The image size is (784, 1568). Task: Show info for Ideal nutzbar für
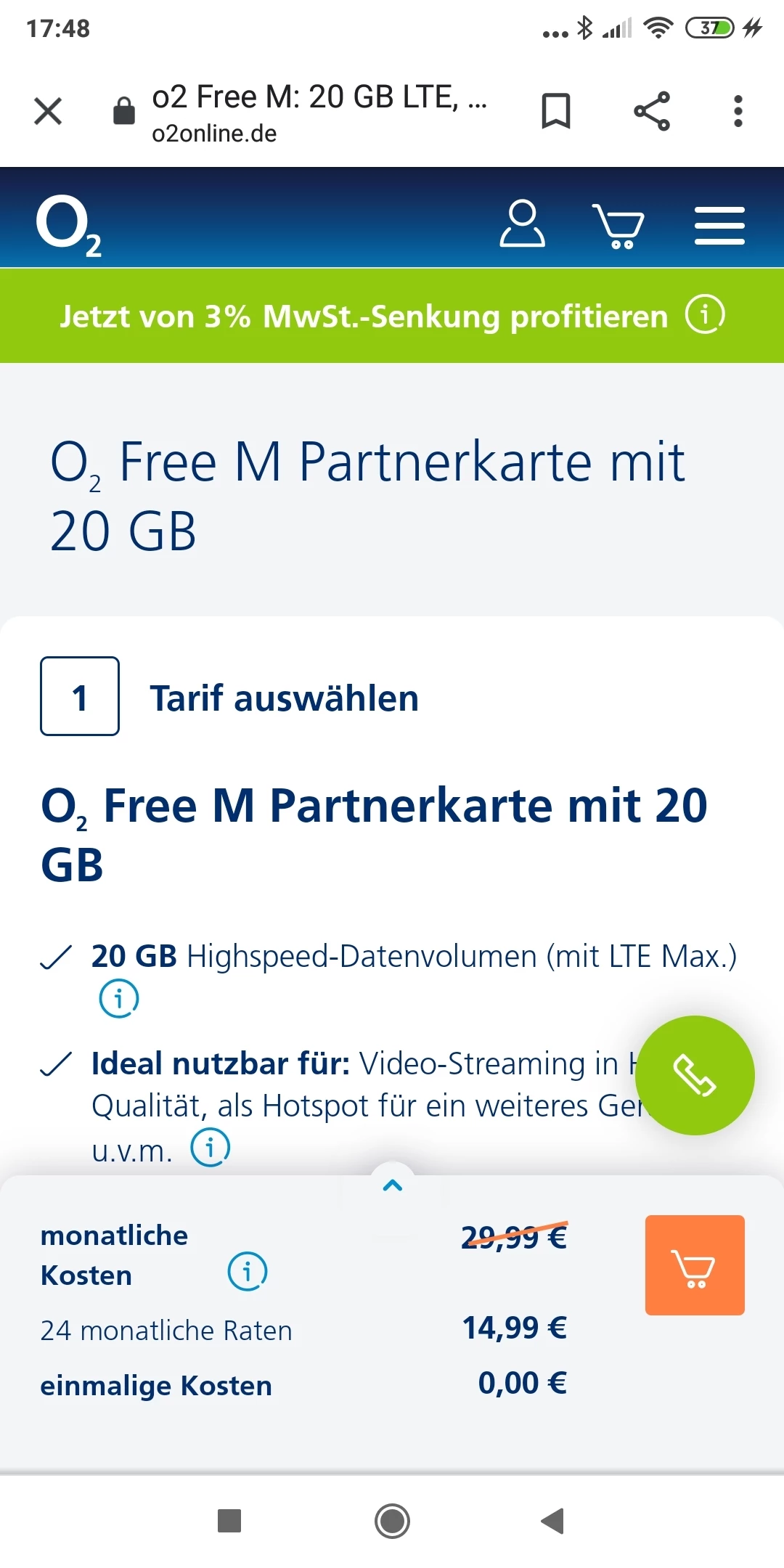211,1148
